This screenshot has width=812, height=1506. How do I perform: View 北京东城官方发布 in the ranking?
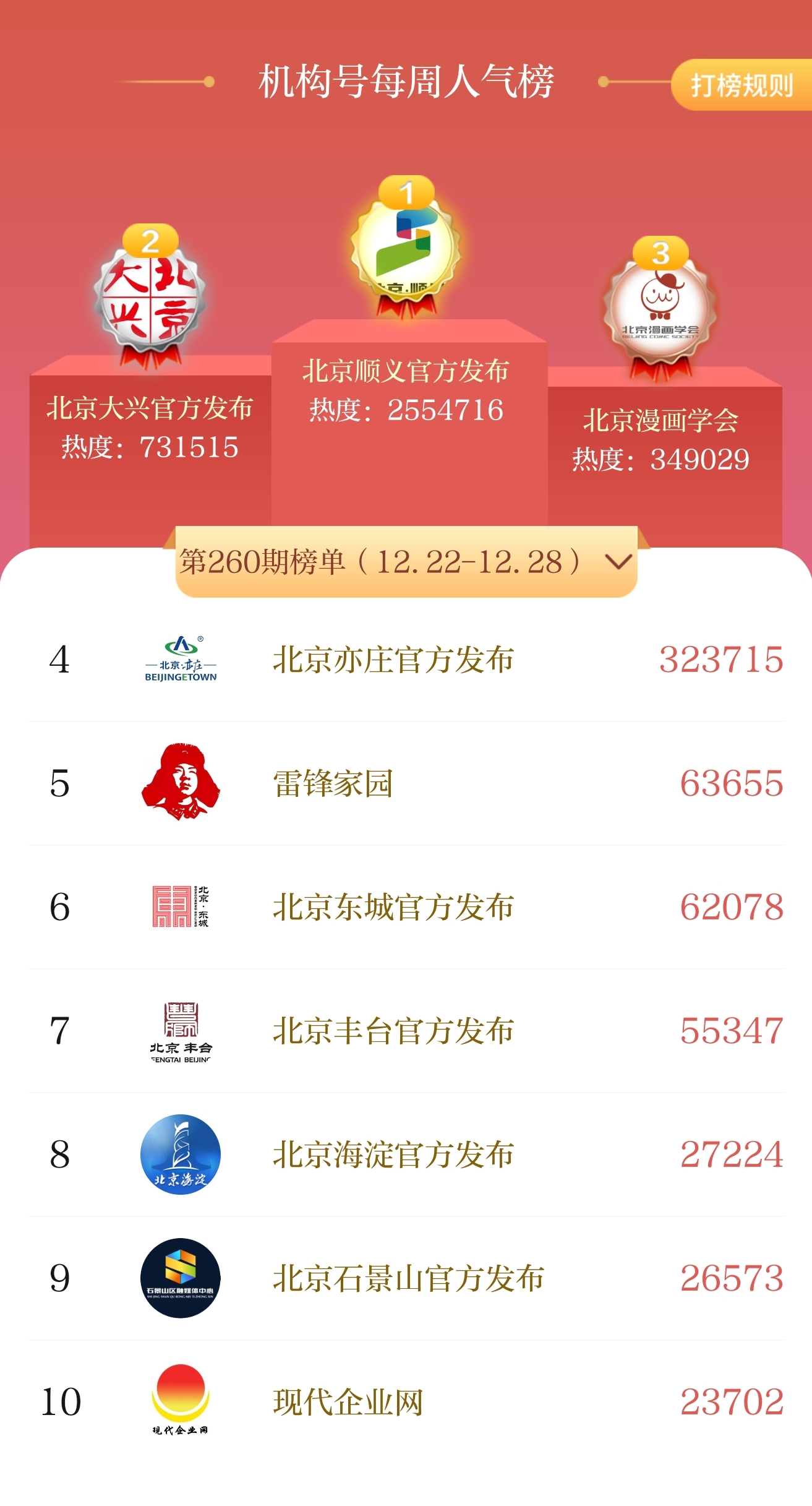tap(393, 907)
